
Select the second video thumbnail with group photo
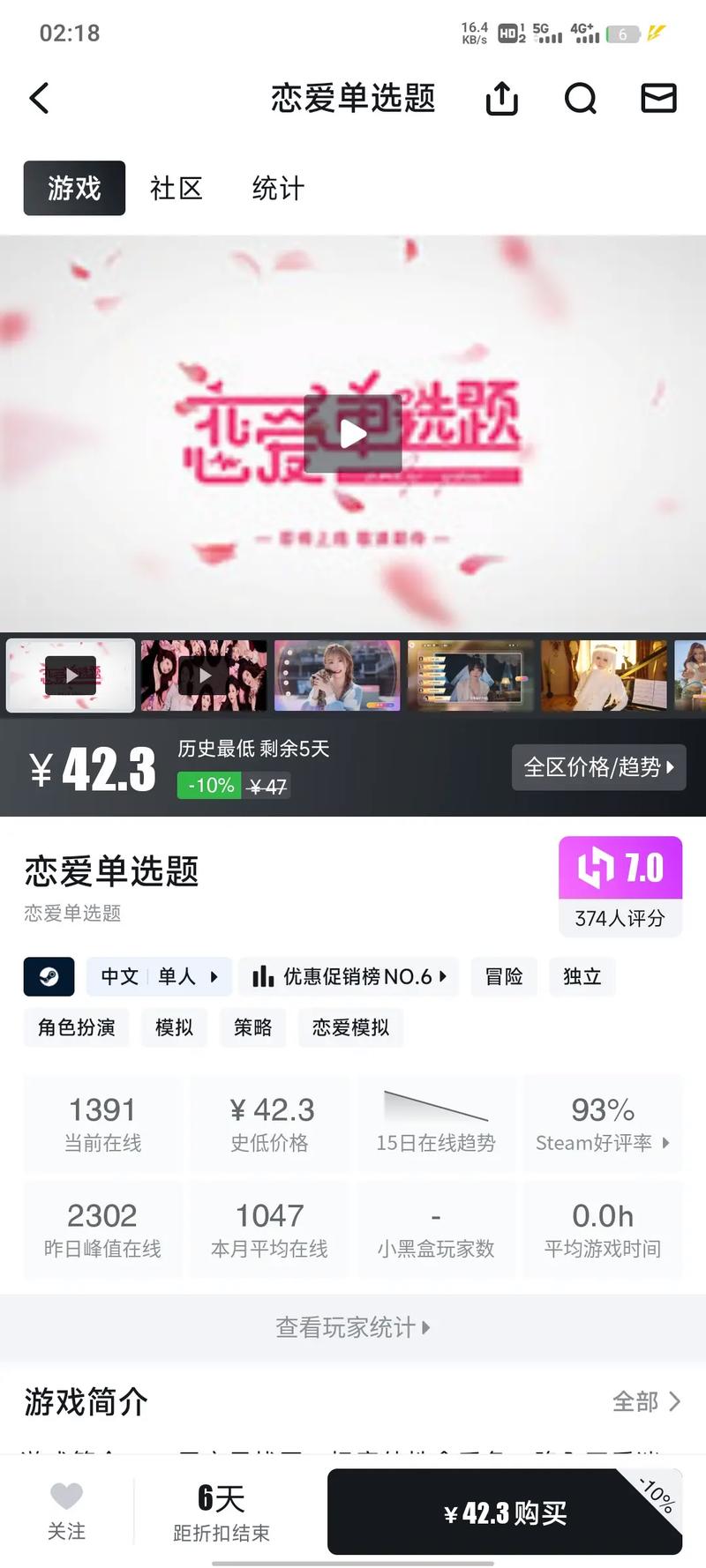204,676
